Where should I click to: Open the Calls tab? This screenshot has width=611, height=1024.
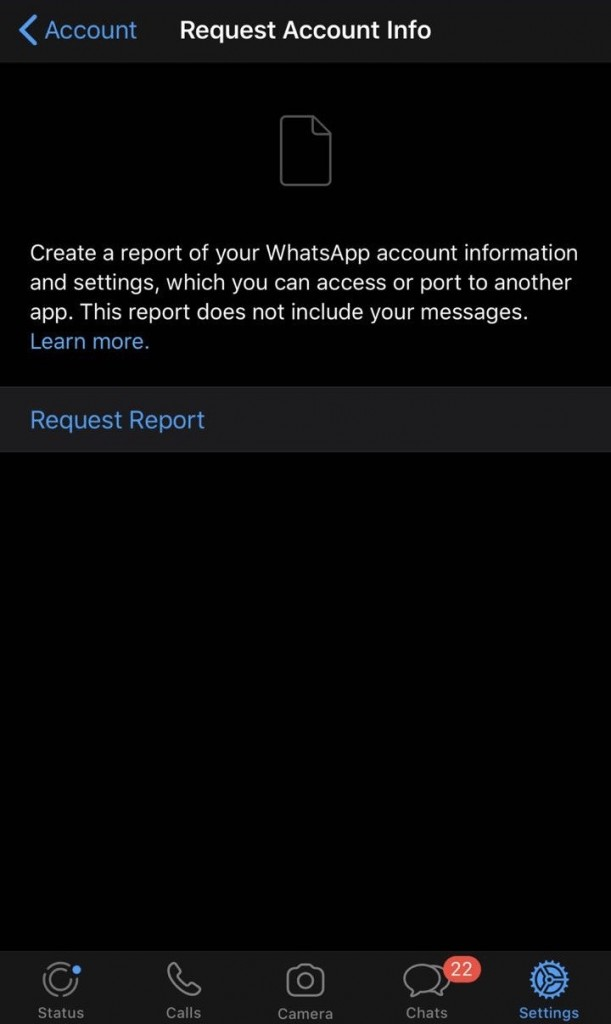[183, 989]
